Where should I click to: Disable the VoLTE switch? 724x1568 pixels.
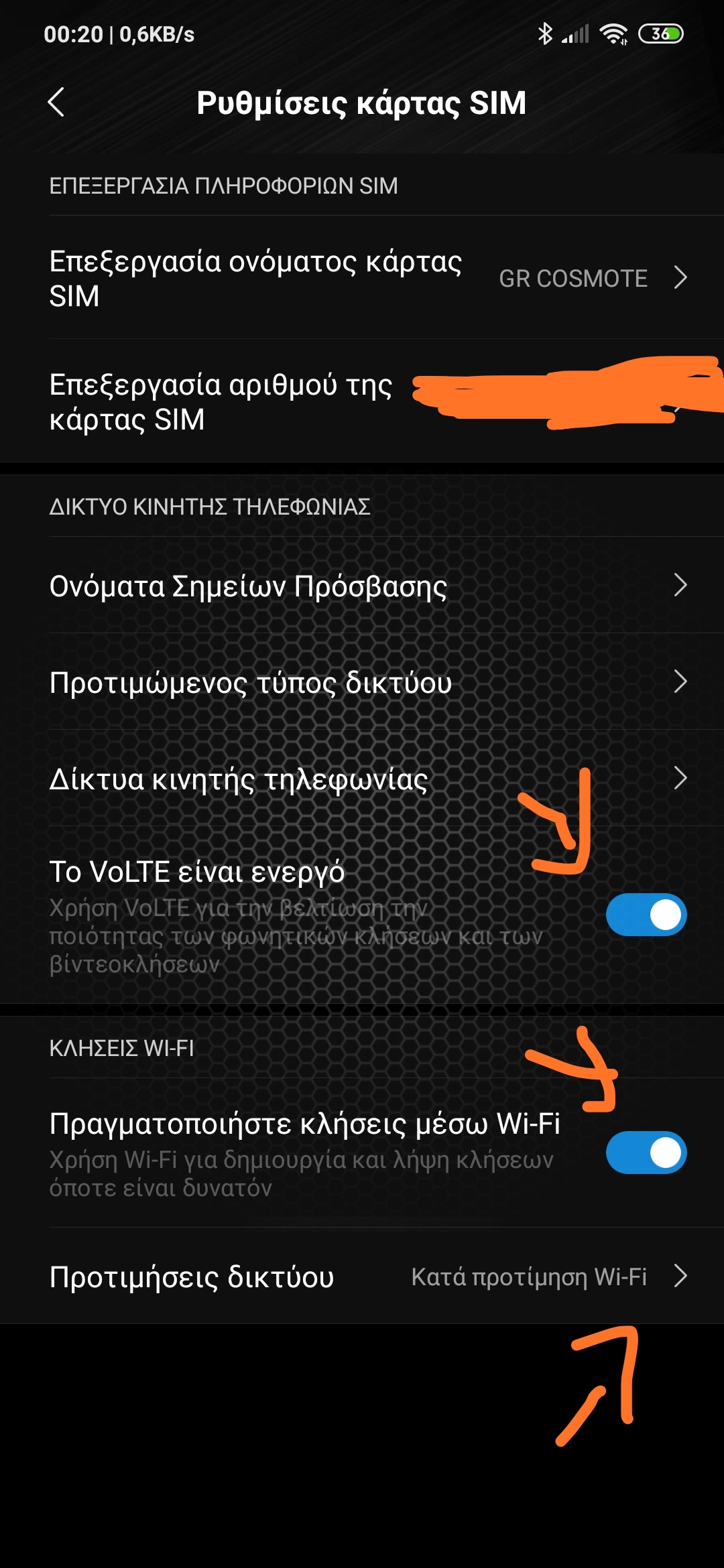pos(646,915)
